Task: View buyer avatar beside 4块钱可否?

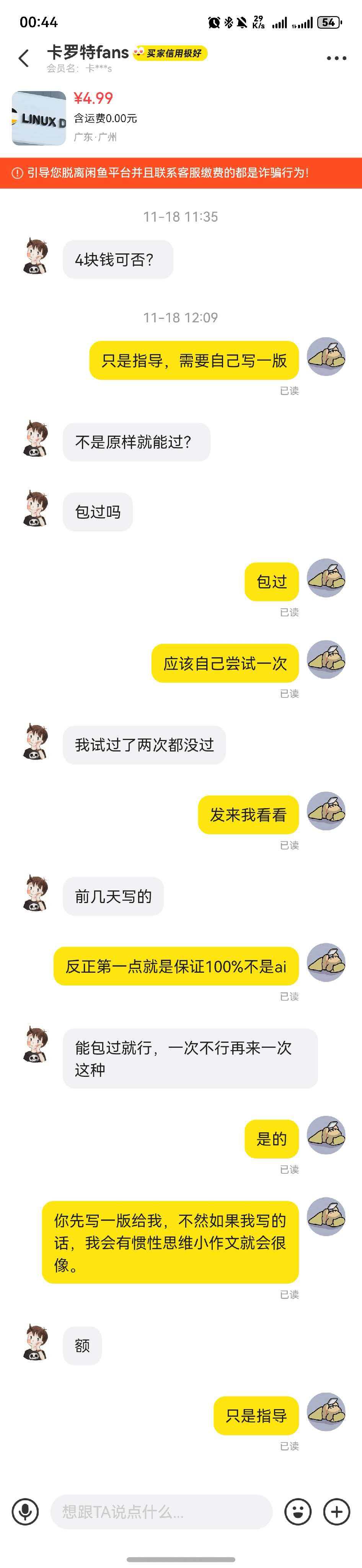Action: 35,257
